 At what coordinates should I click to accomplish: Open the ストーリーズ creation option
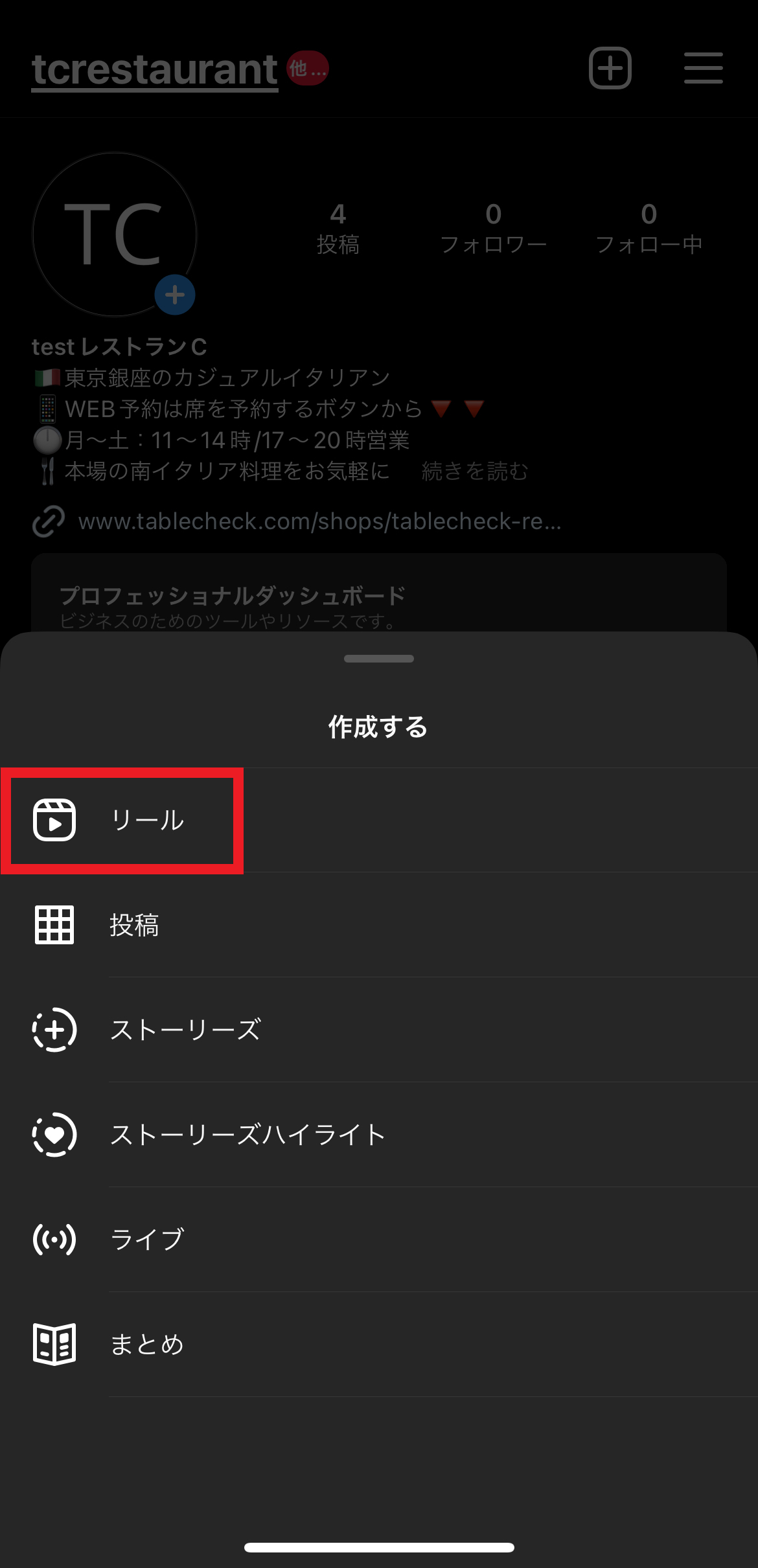[x=379, y=1030]
